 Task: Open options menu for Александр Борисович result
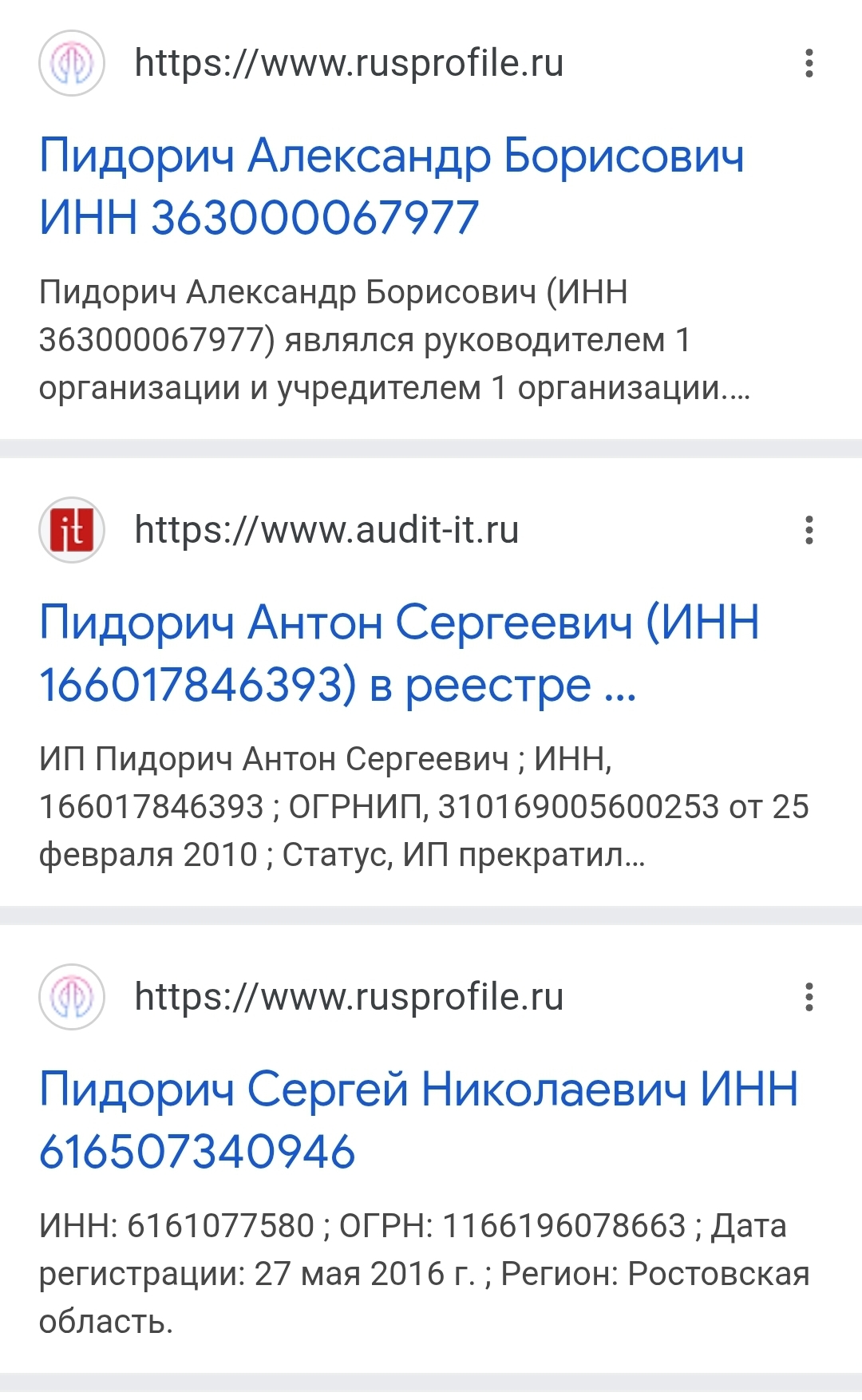[x=809, y=63]
